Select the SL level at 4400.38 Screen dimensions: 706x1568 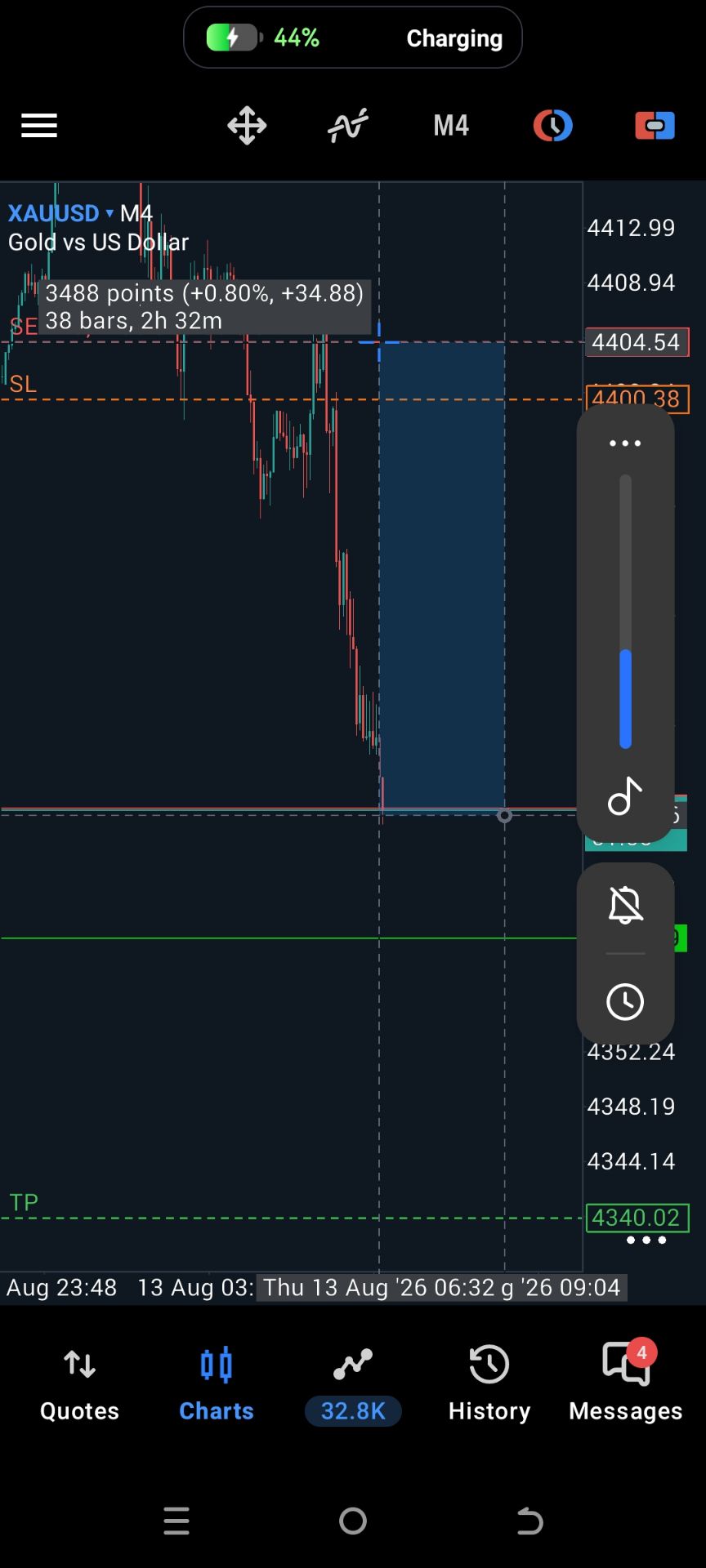coord(637,399)
